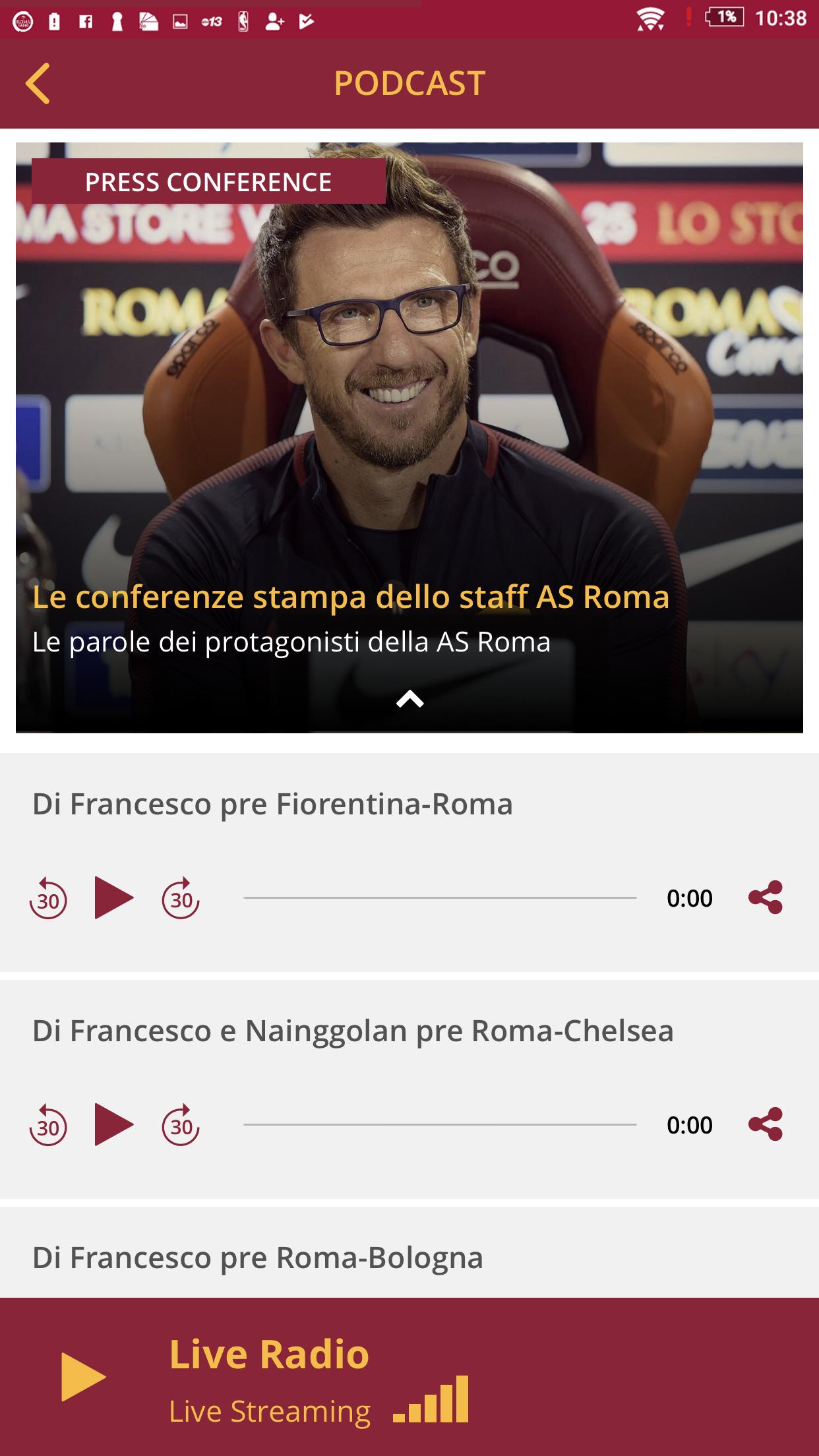Open the Le conferenze stampa dello staff AS Roma link
Viewport: 819px width, 1456px height.
point(350,597)
